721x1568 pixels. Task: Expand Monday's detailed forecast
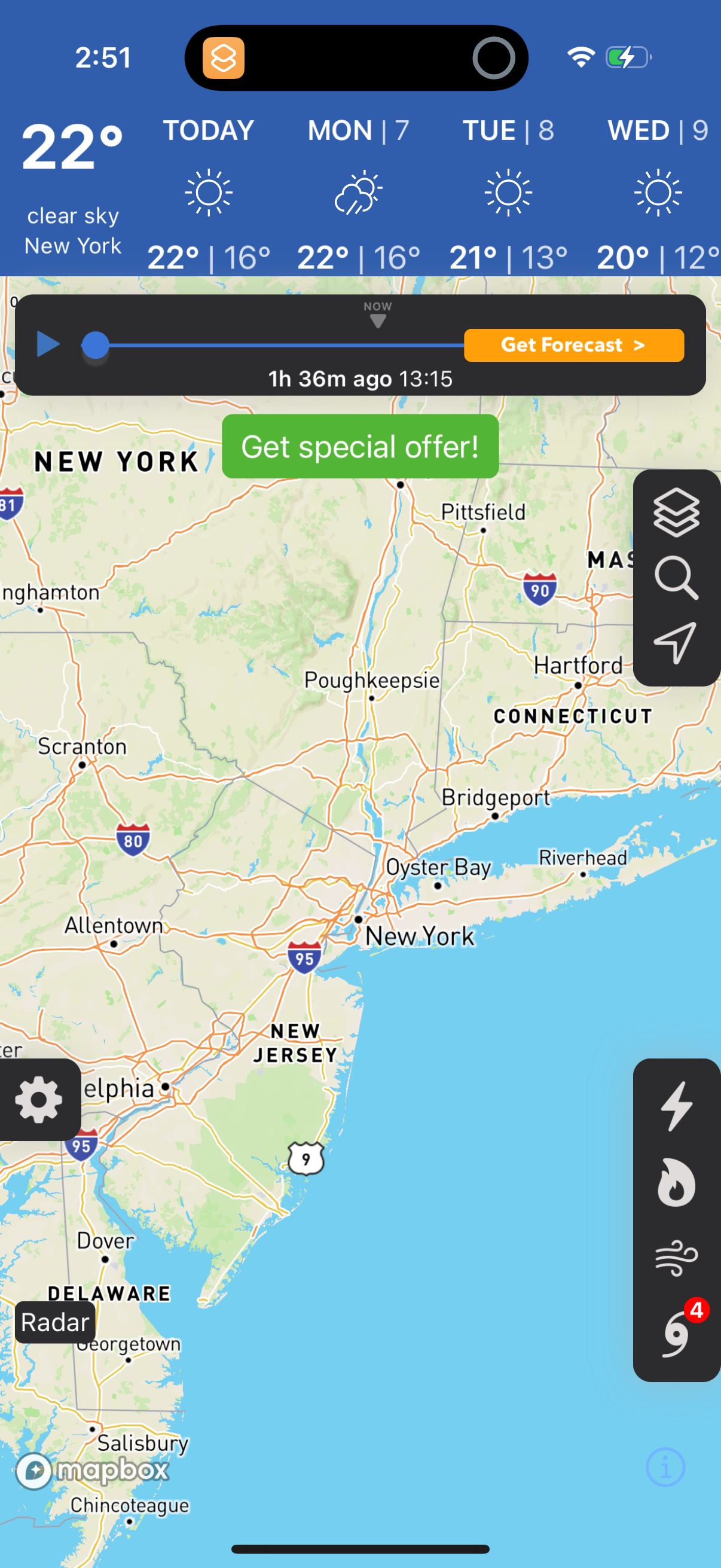click(357, 192)
